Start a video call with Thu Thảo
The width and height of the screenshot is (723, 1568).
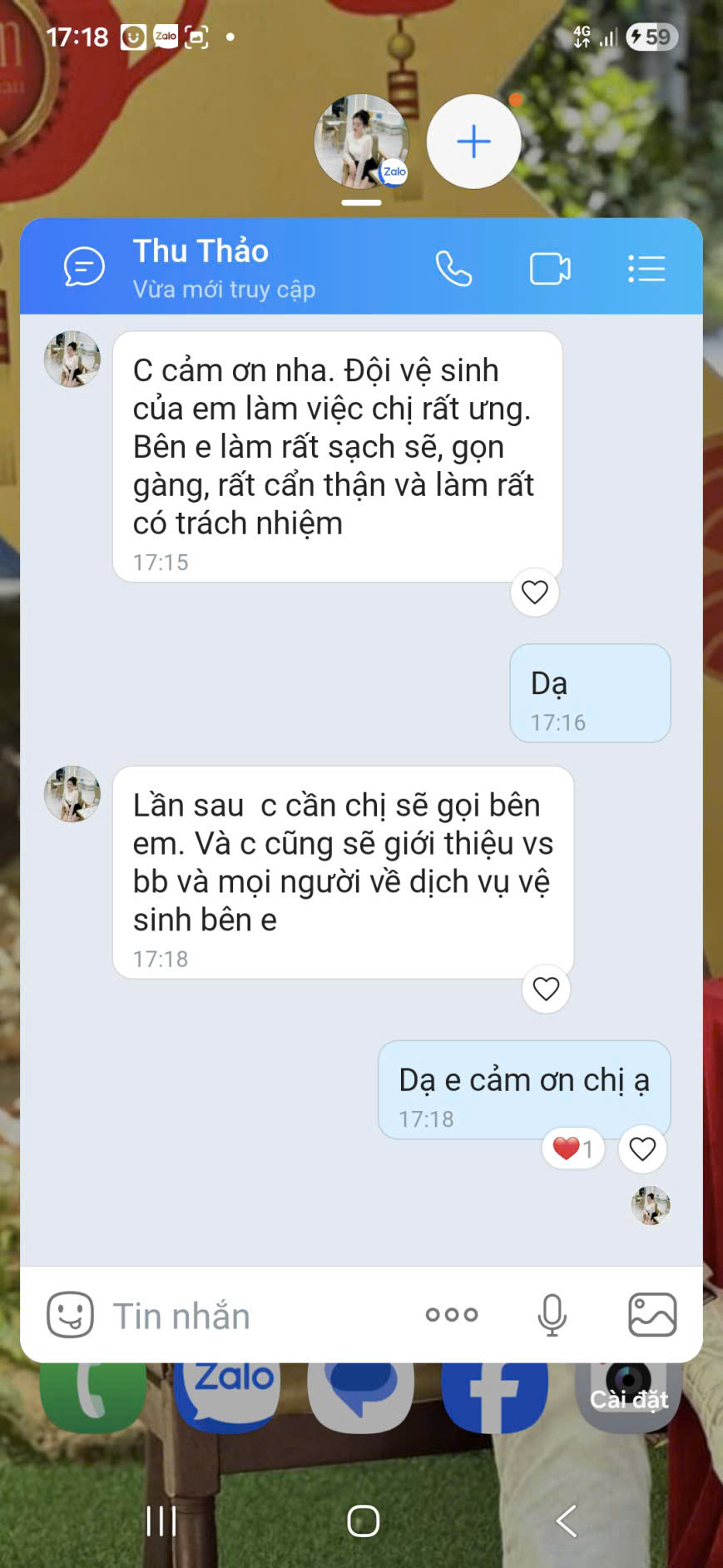pos(550,269)
